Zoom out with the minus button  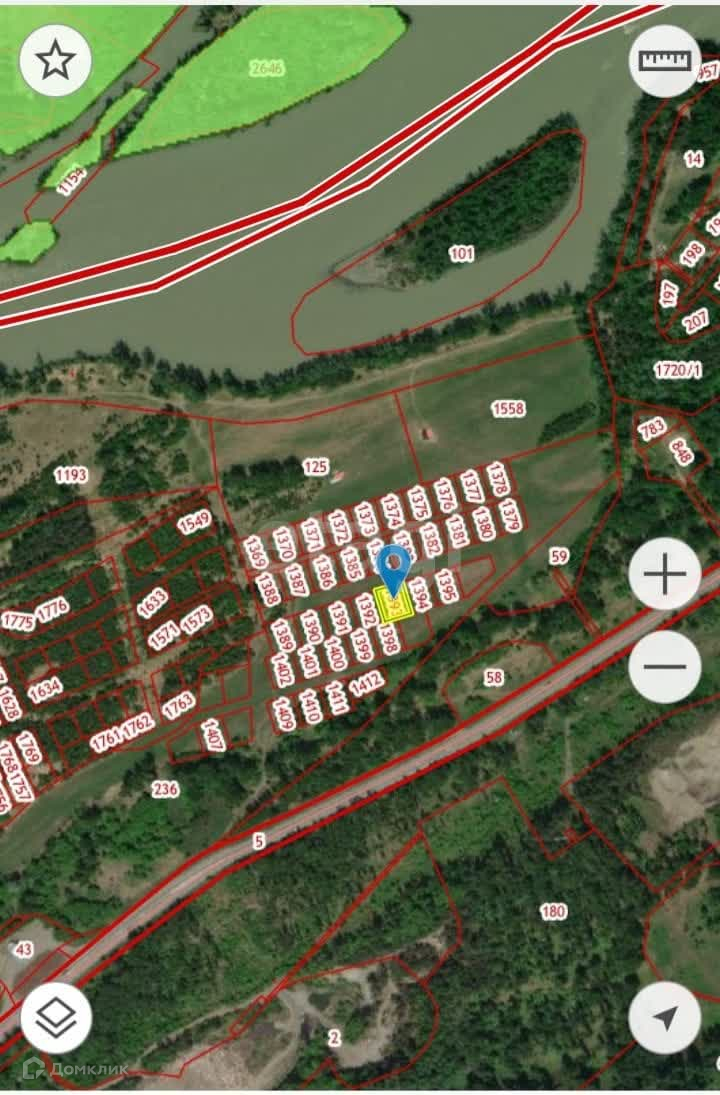665,666
